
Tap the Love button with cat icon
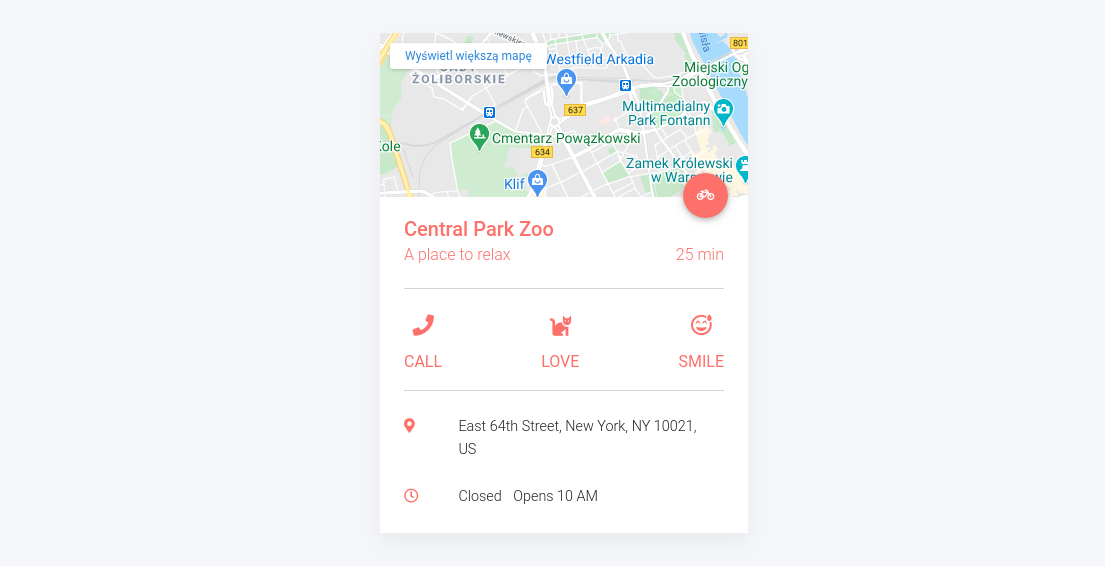(560, 341)
